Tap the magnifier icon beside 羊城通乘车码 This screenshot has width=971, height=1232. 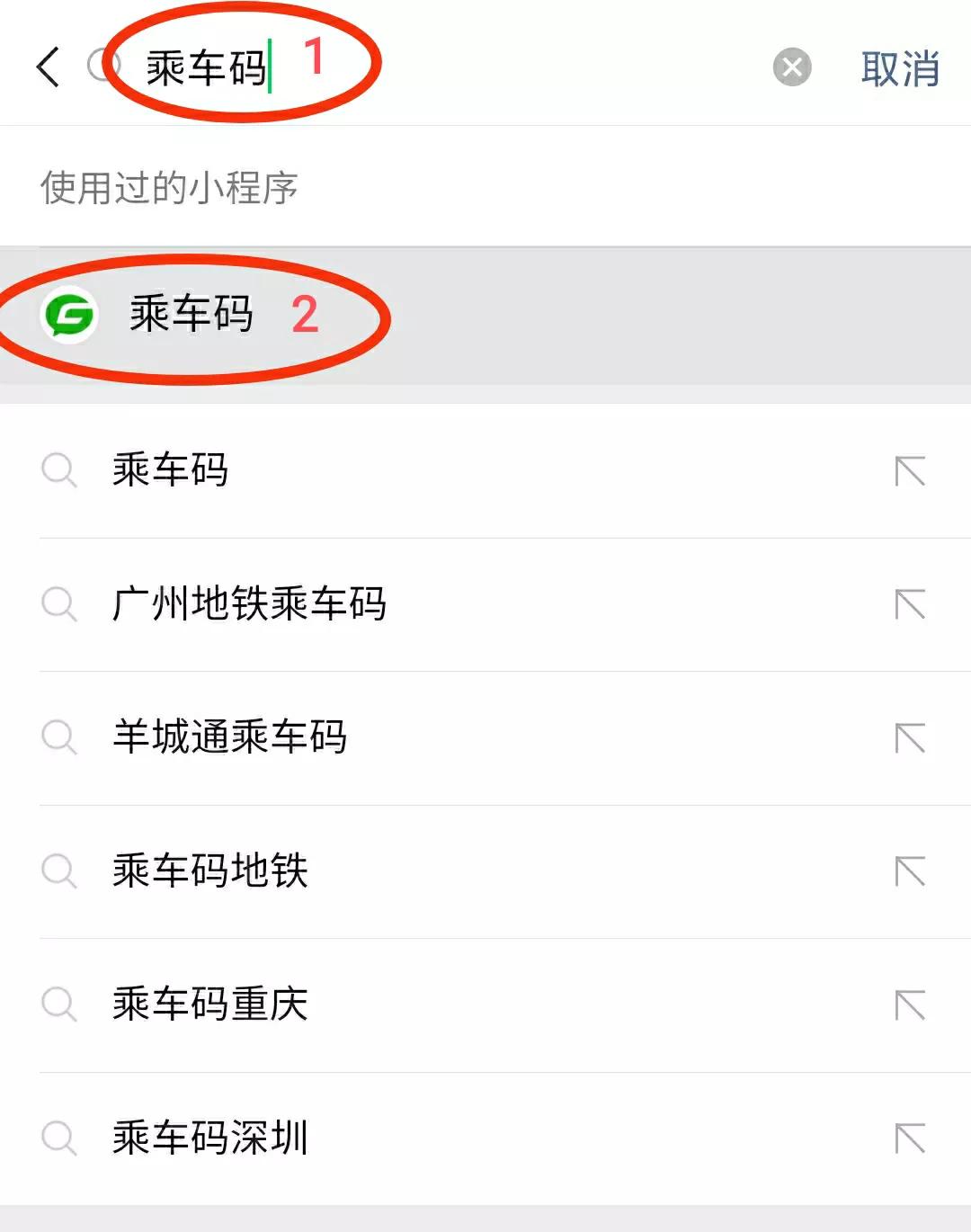coord(59,737)
